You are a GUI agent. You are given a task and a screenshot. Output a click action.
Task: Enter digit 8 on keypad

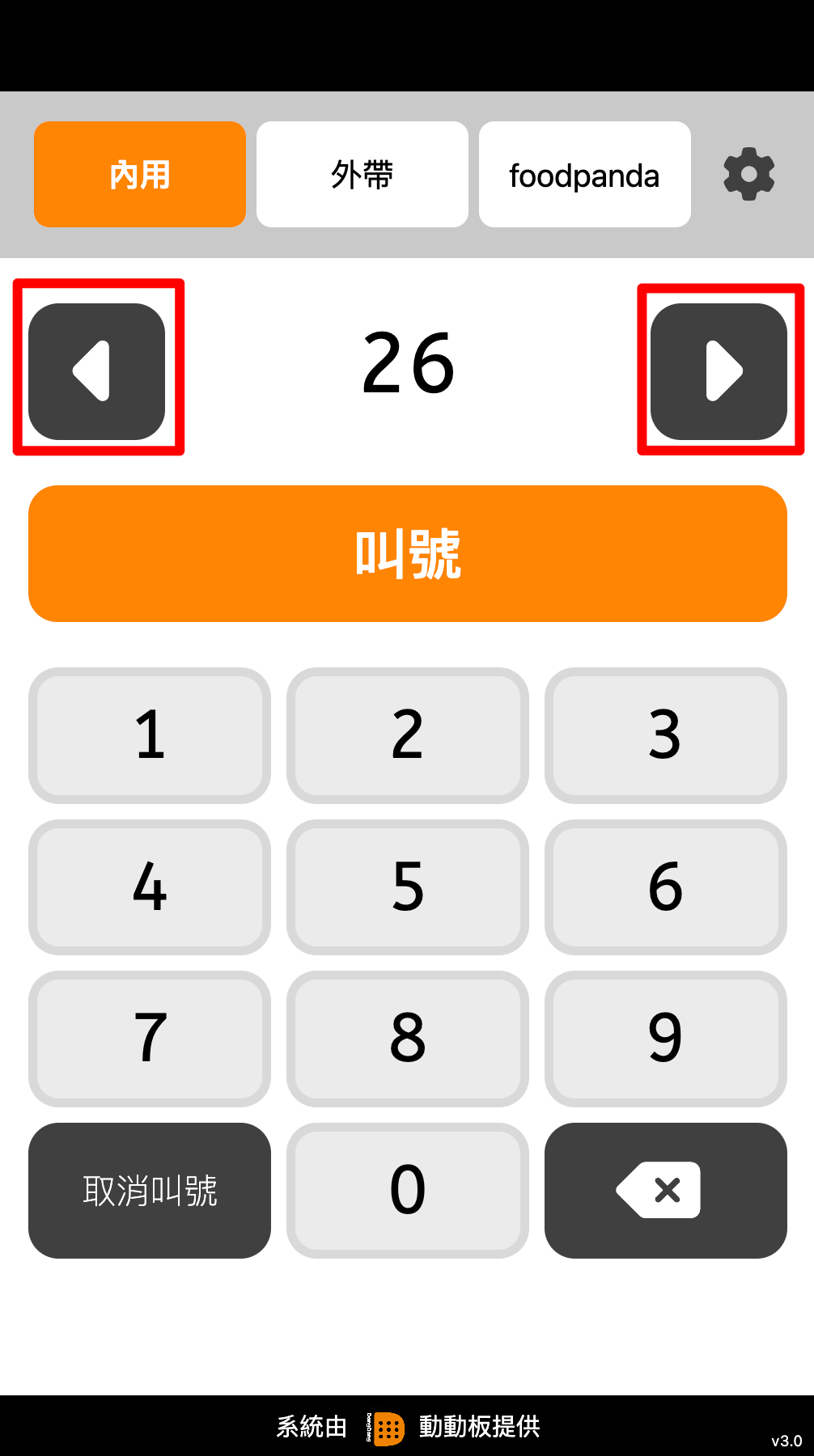pyautogui.click(x=407, y=1038)
